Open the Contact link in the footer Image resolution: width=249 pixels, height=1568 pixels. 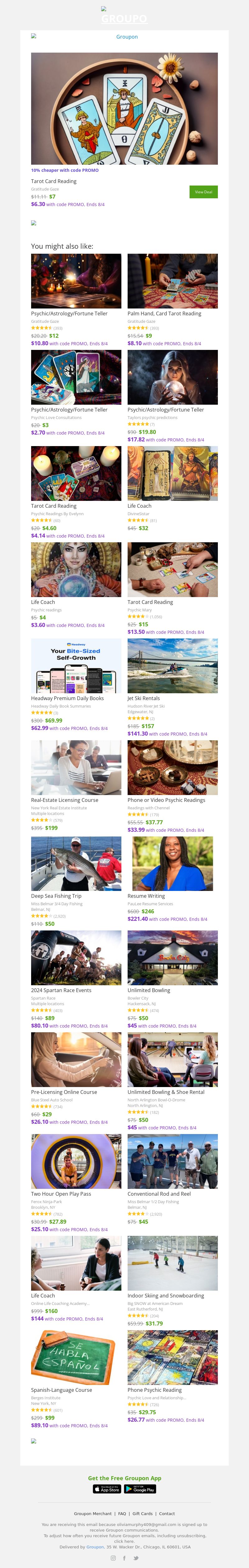pyautogui.click(x=167, y=1513)
